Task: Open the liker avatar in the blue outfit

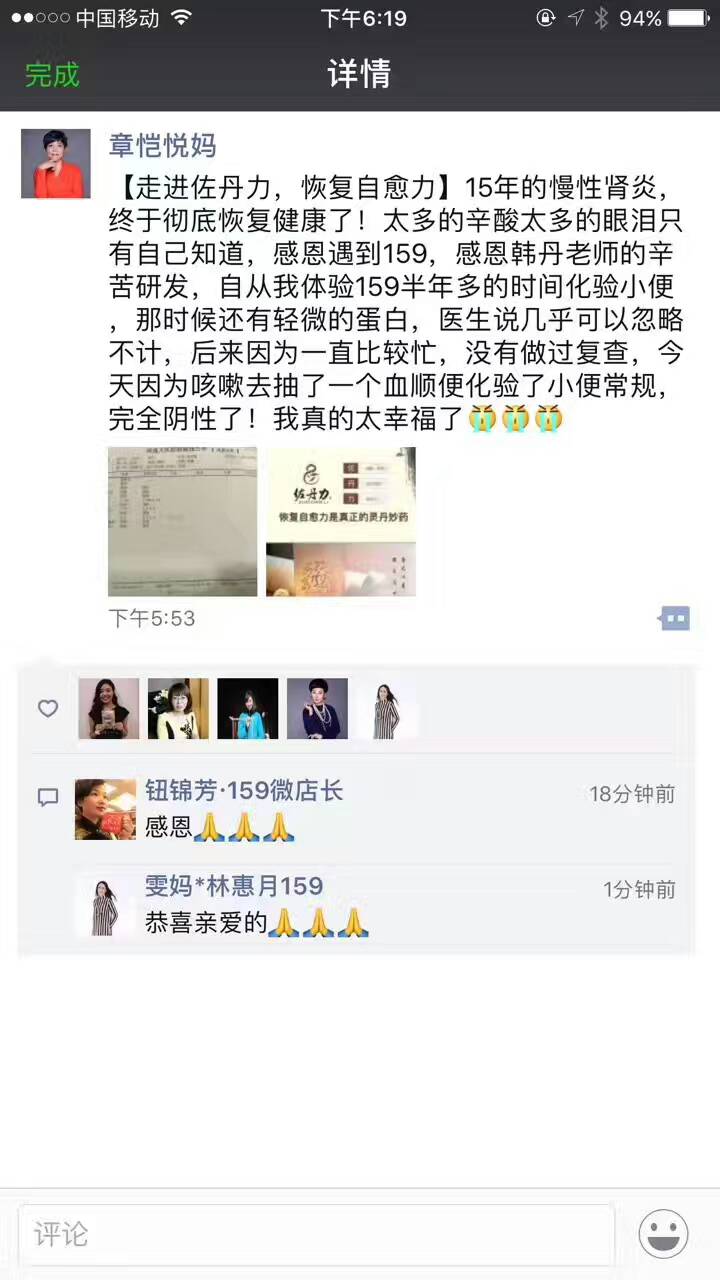Action: coord(248,709)
